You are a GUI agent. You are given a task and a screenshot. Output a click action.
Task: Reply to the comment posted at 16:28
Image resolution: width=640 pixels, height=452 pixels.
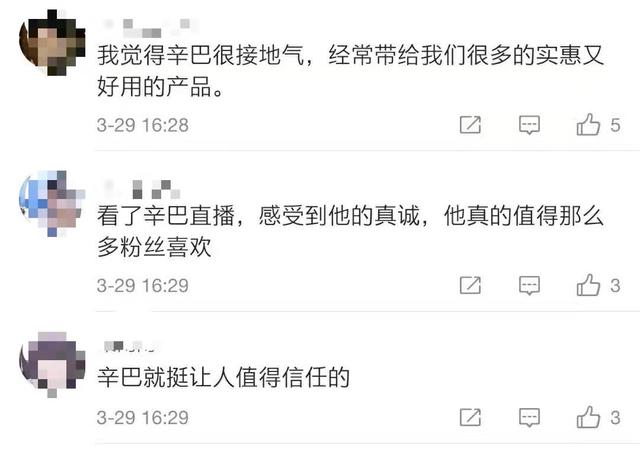point(529,125)
